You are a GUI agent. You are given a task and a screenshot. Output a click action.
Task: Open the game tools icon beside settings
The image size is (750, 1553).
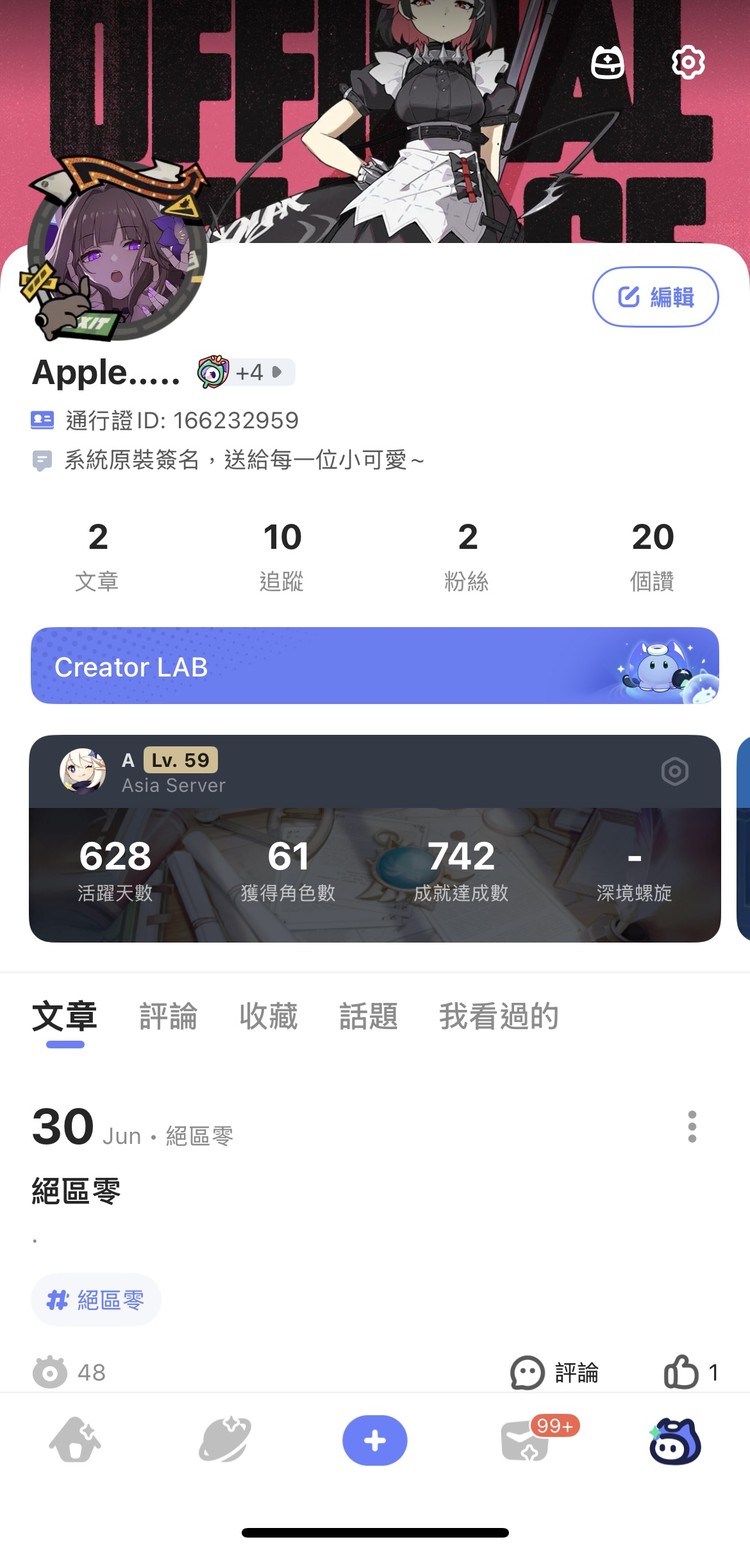pos(607,63)
